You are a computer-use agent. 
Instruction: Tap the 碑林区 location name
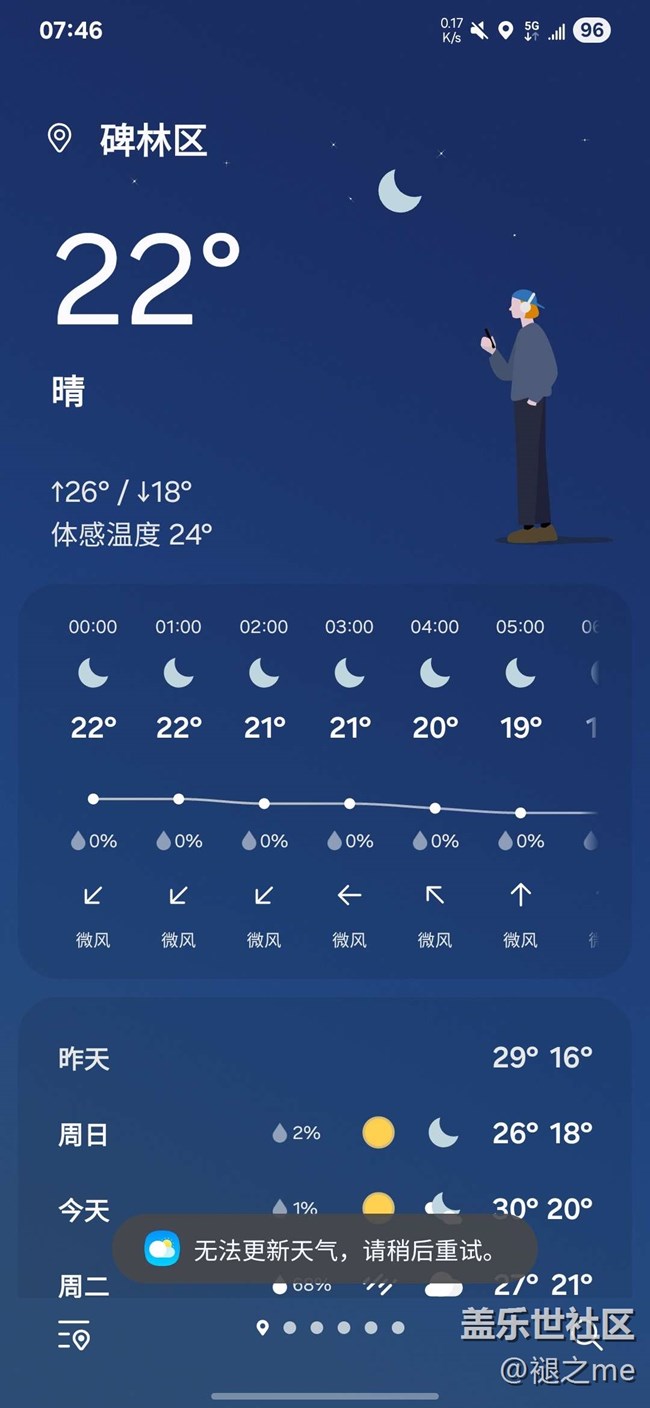coord(153,140)
